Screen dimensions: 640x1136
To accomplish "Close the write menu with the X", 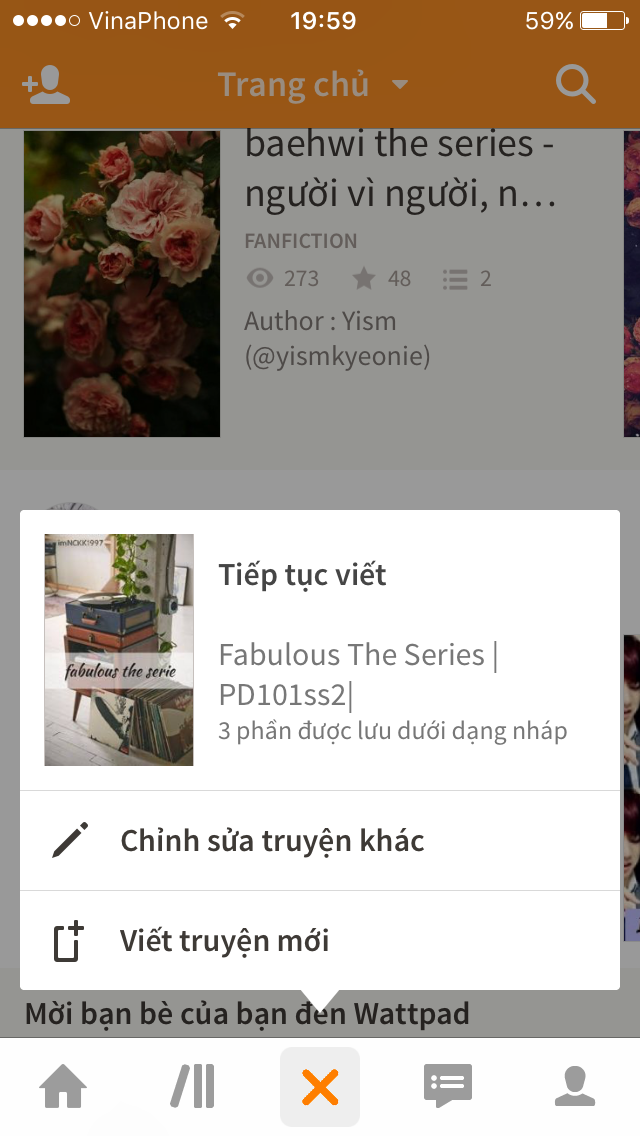I will 320,1086.
